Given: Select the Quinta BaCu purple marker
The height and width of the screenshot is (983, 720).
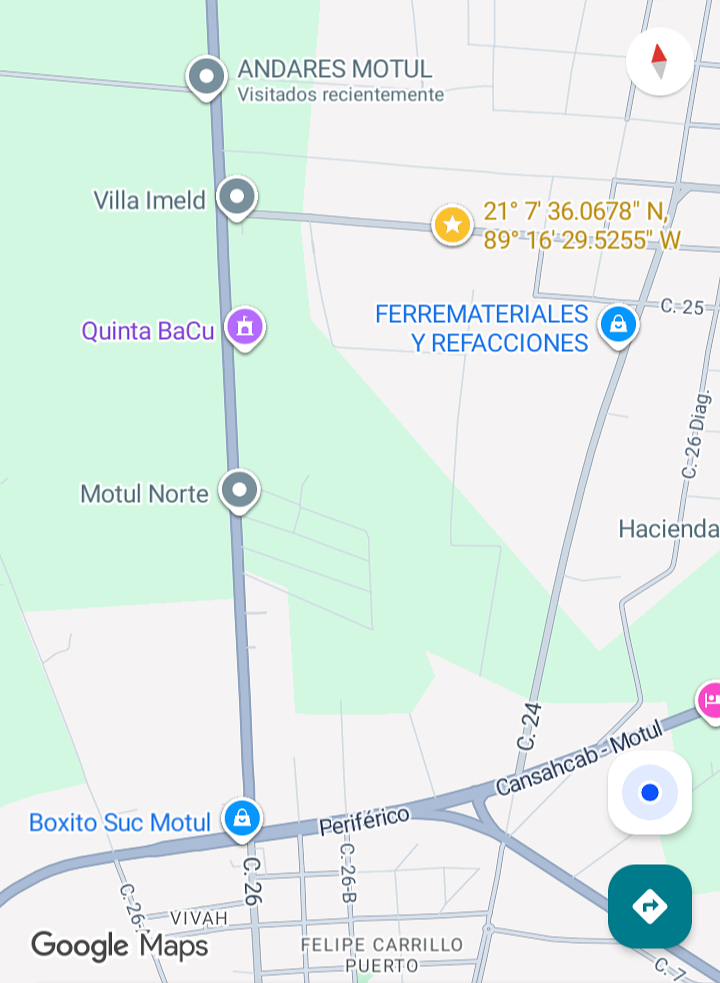Looking at the screenshot, I should click(243, 325).
